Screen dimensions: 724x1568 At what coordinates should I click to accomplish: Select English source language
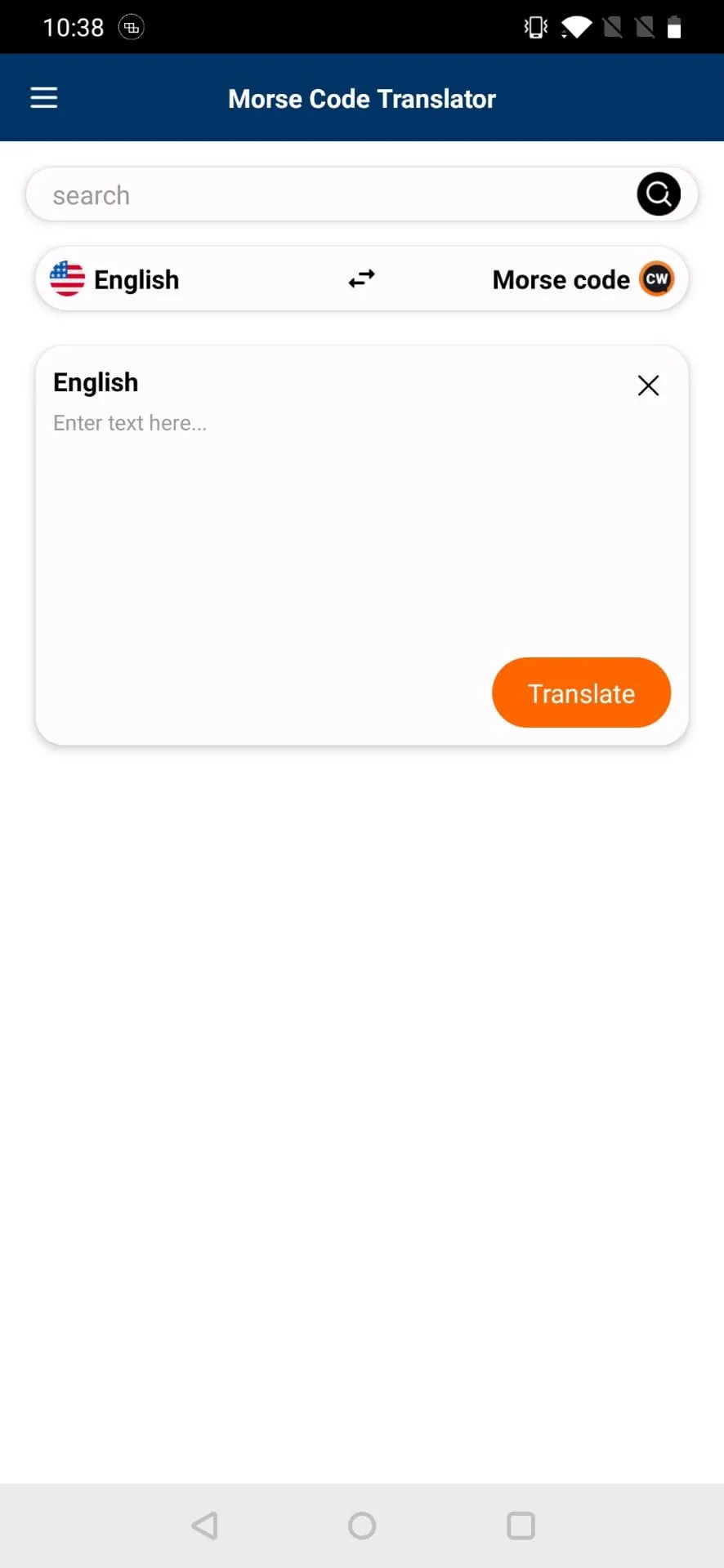tap(115, 279)
